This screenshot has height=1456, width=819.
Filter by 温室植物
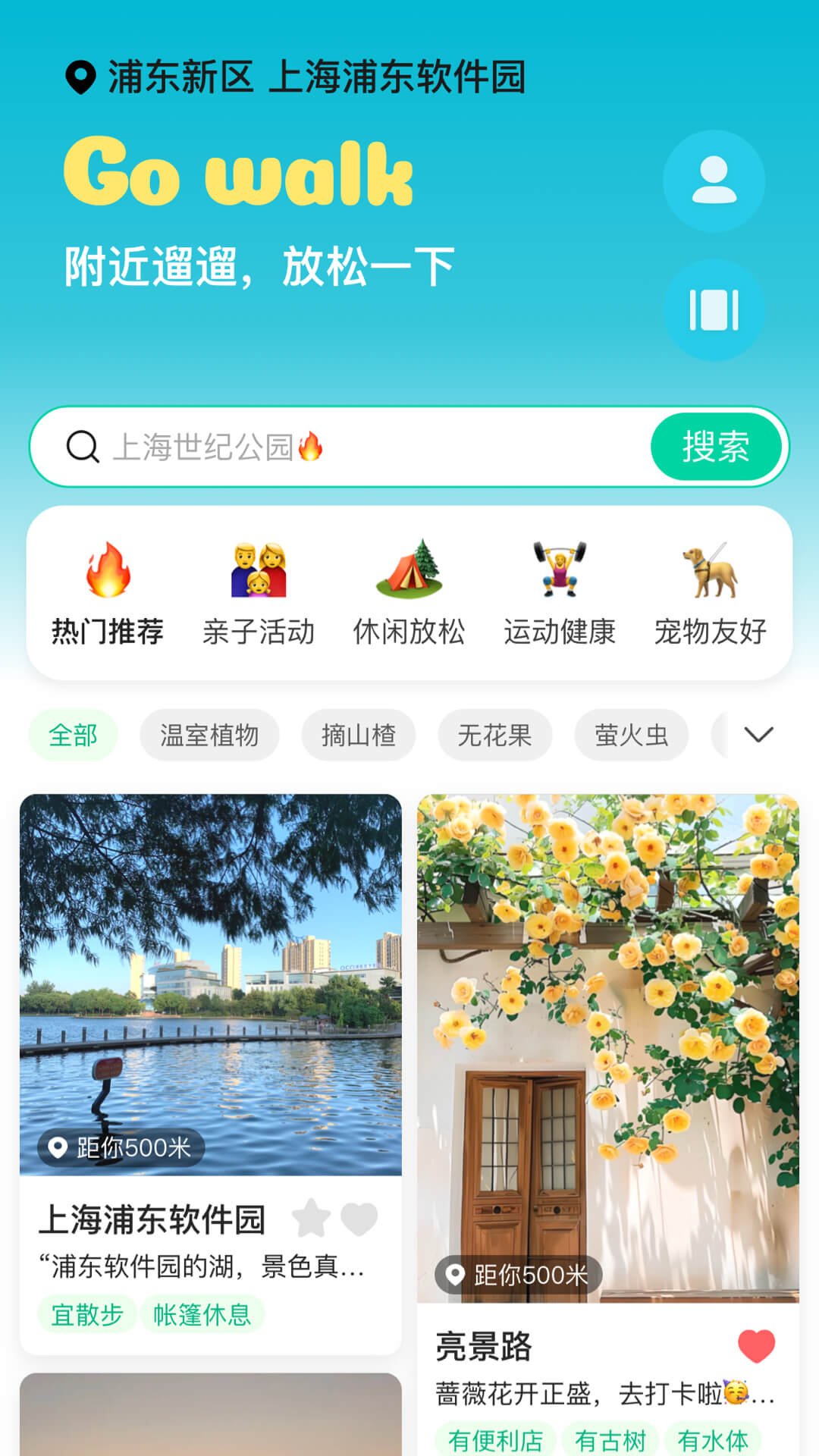(x=209, y=735)
